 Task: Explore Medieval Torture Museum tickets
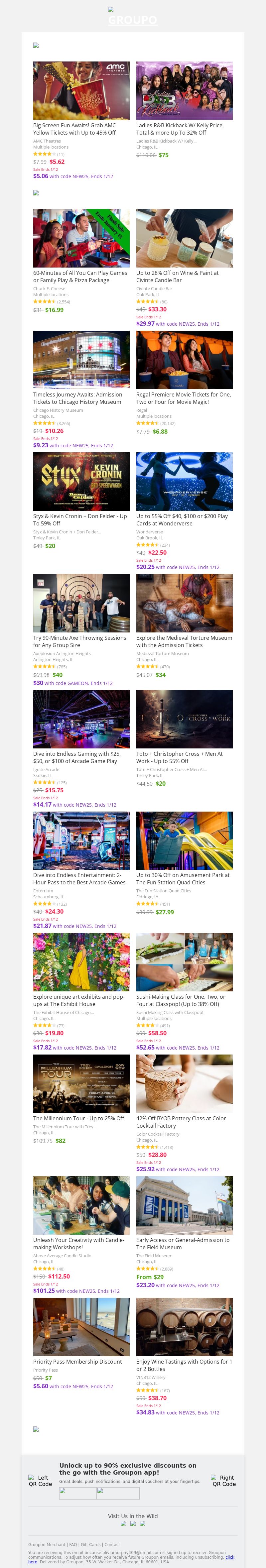click(x=184, y=603)
